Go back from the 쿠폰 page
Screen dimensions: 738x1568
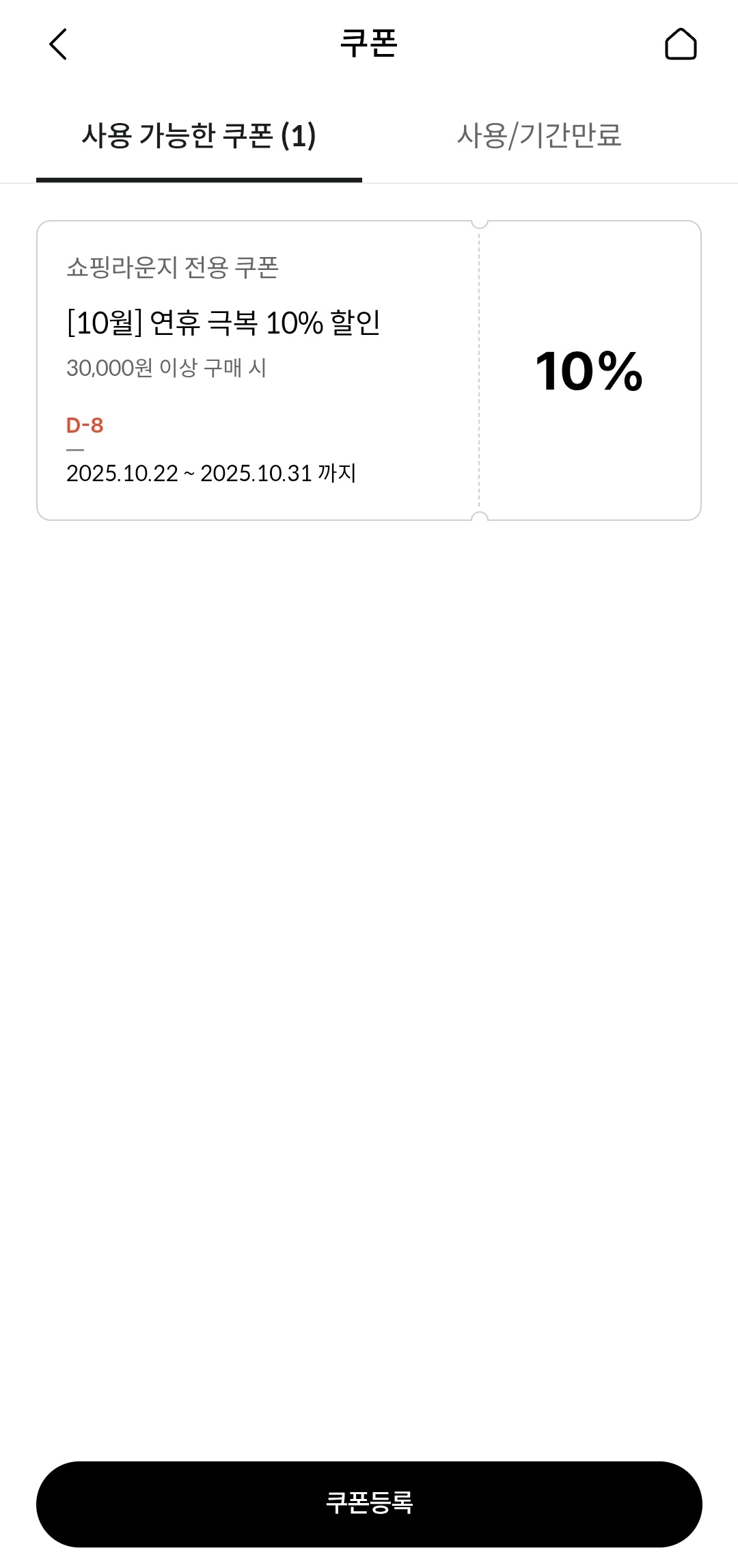click(59, 44)
